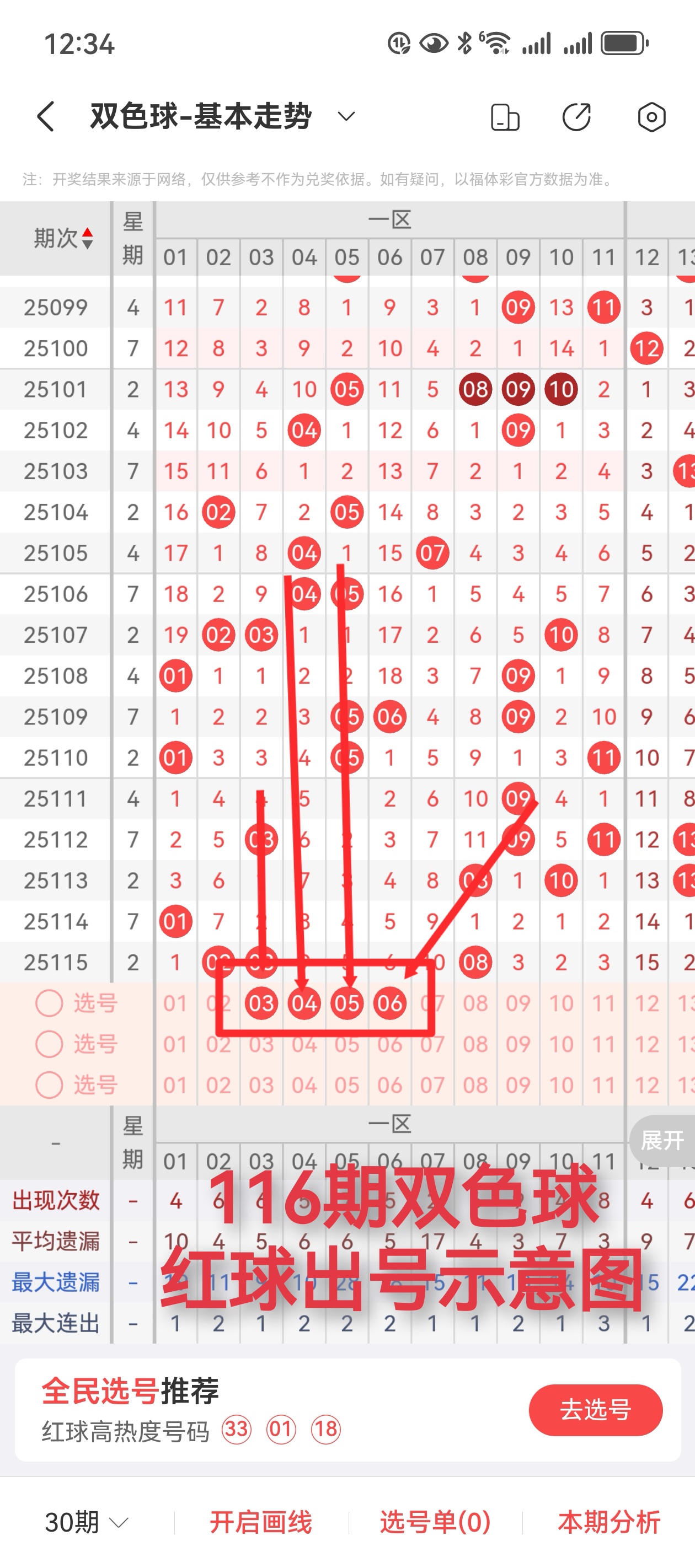Toggle the 期次 sort order
This screenshot has height=1568, width=695.
pyautogui.click(x=63, y=239)
